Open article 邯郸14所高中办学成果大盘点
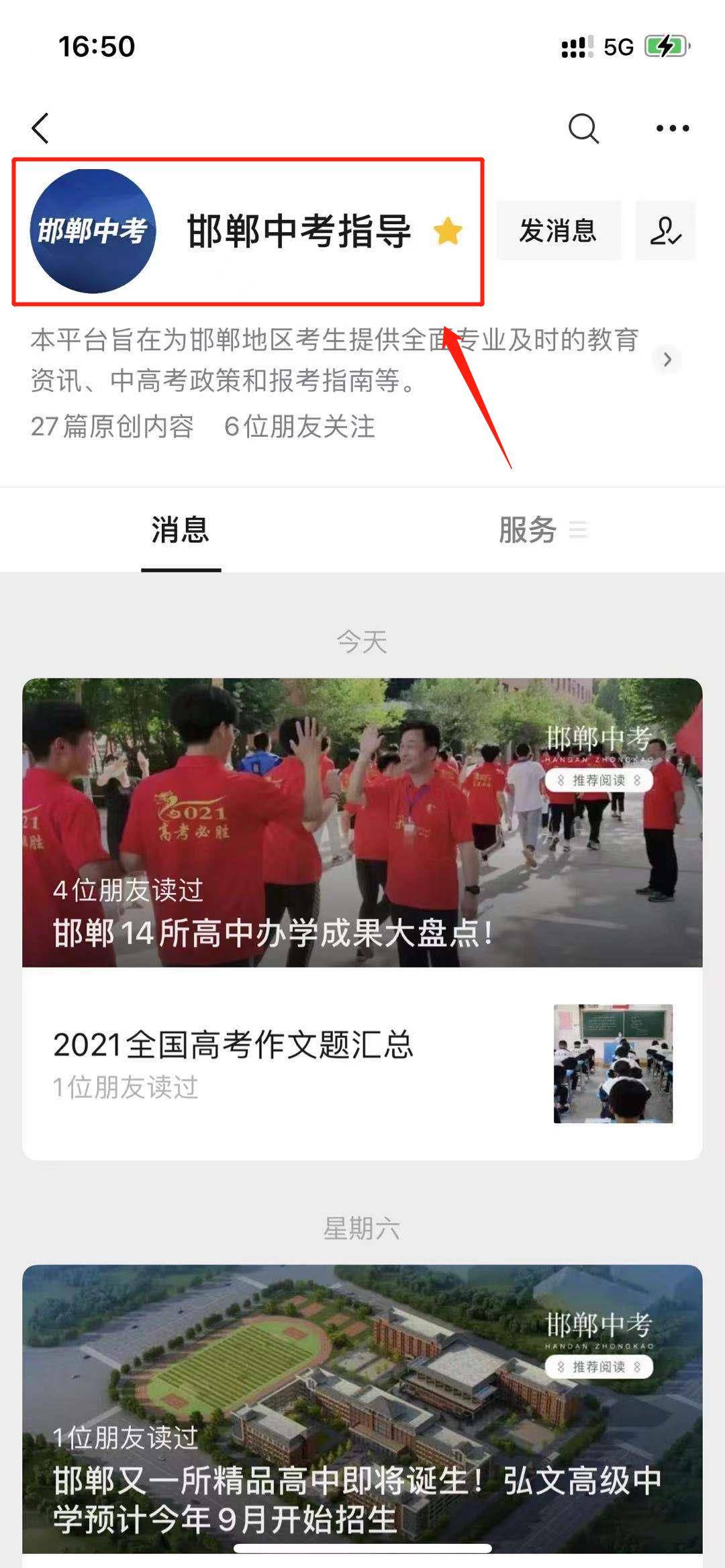 (x=362, y=822)
